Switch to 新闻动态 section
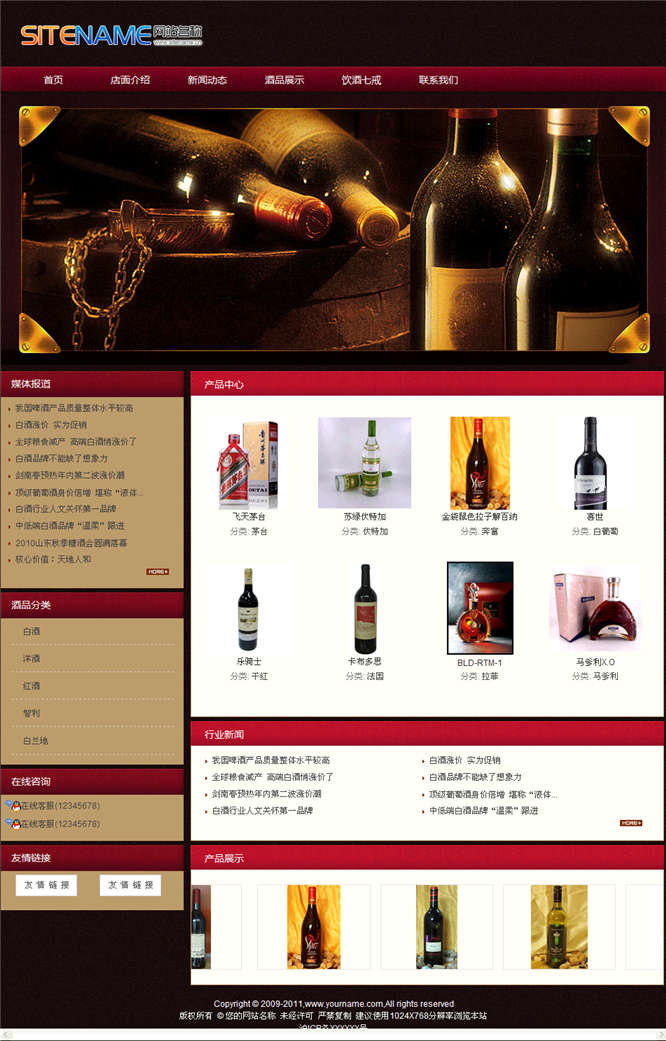Viewport: 666px width, 1041px height. coord(207,80)
